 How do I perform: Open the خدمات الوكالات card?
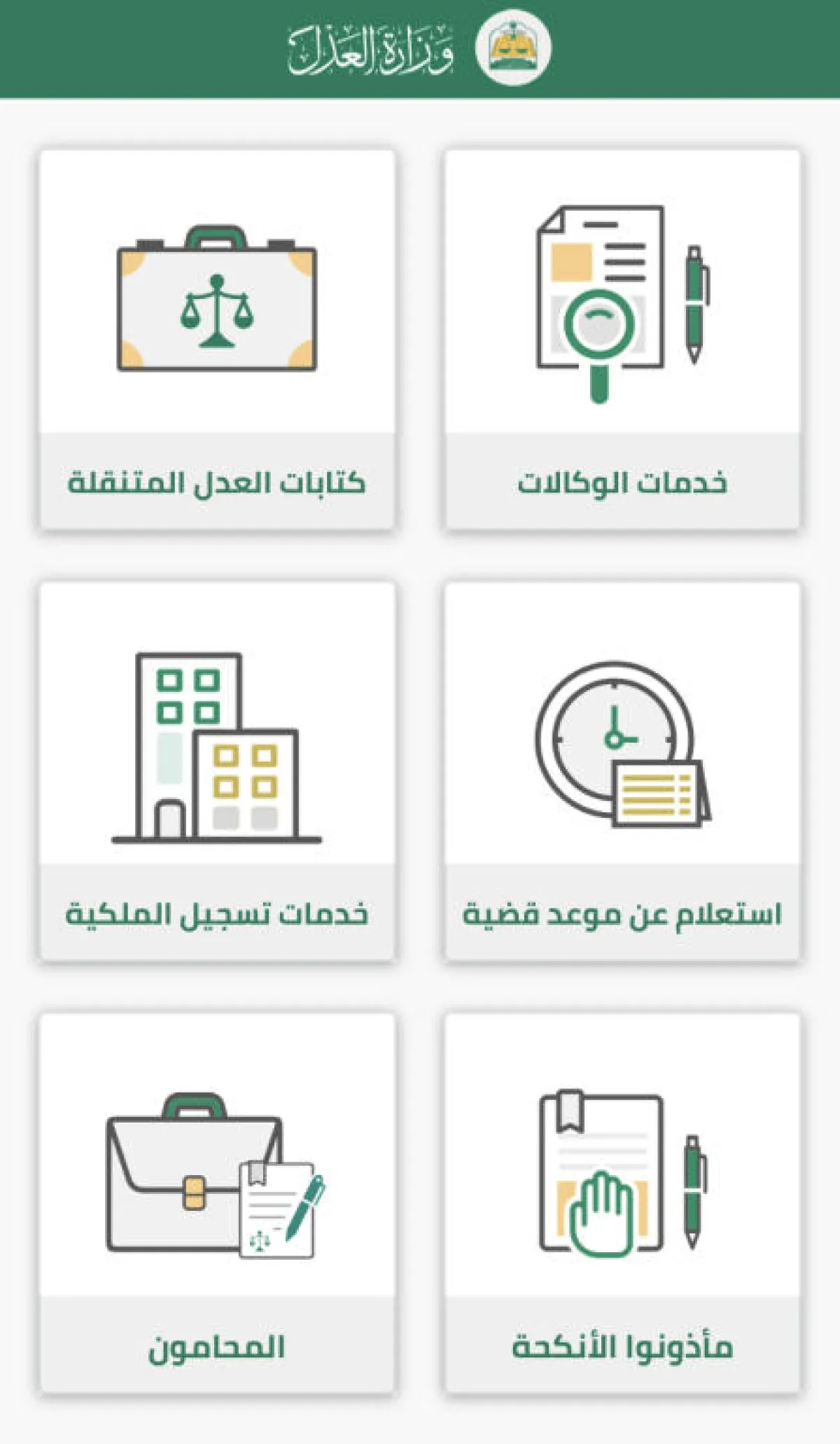622,340
